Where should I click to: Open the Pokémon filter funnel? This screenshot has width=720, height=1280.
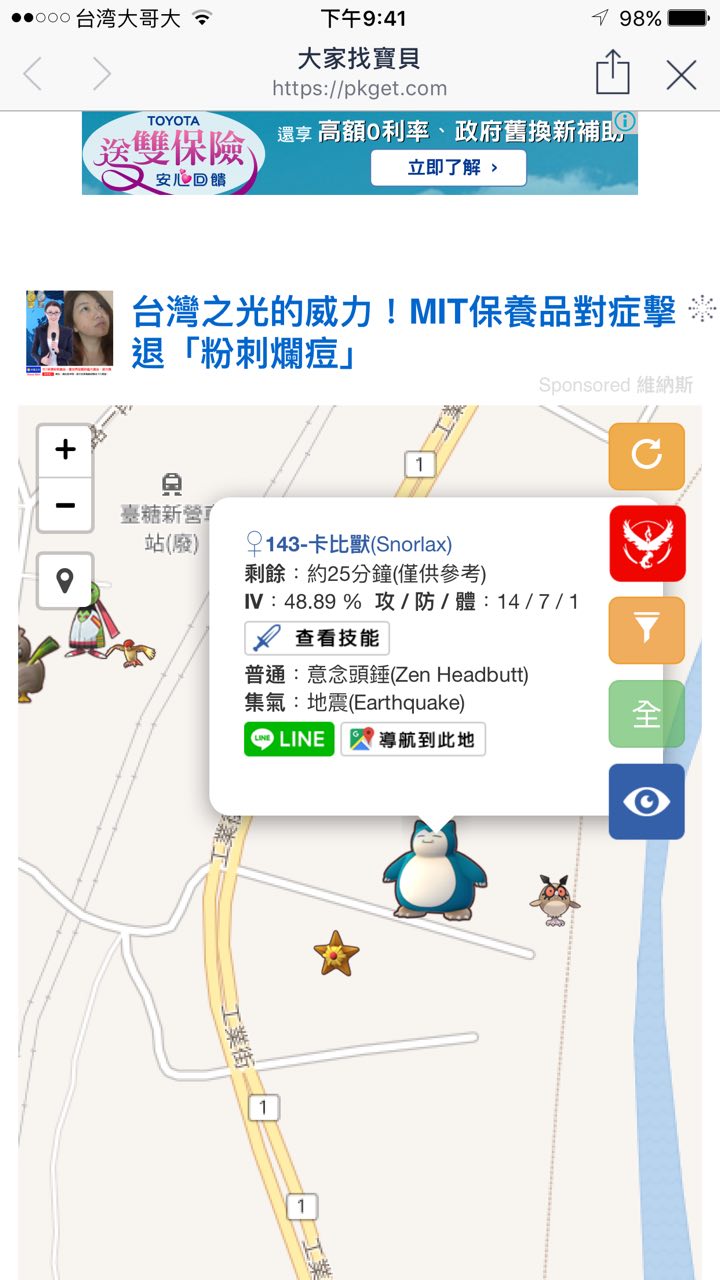646,629
